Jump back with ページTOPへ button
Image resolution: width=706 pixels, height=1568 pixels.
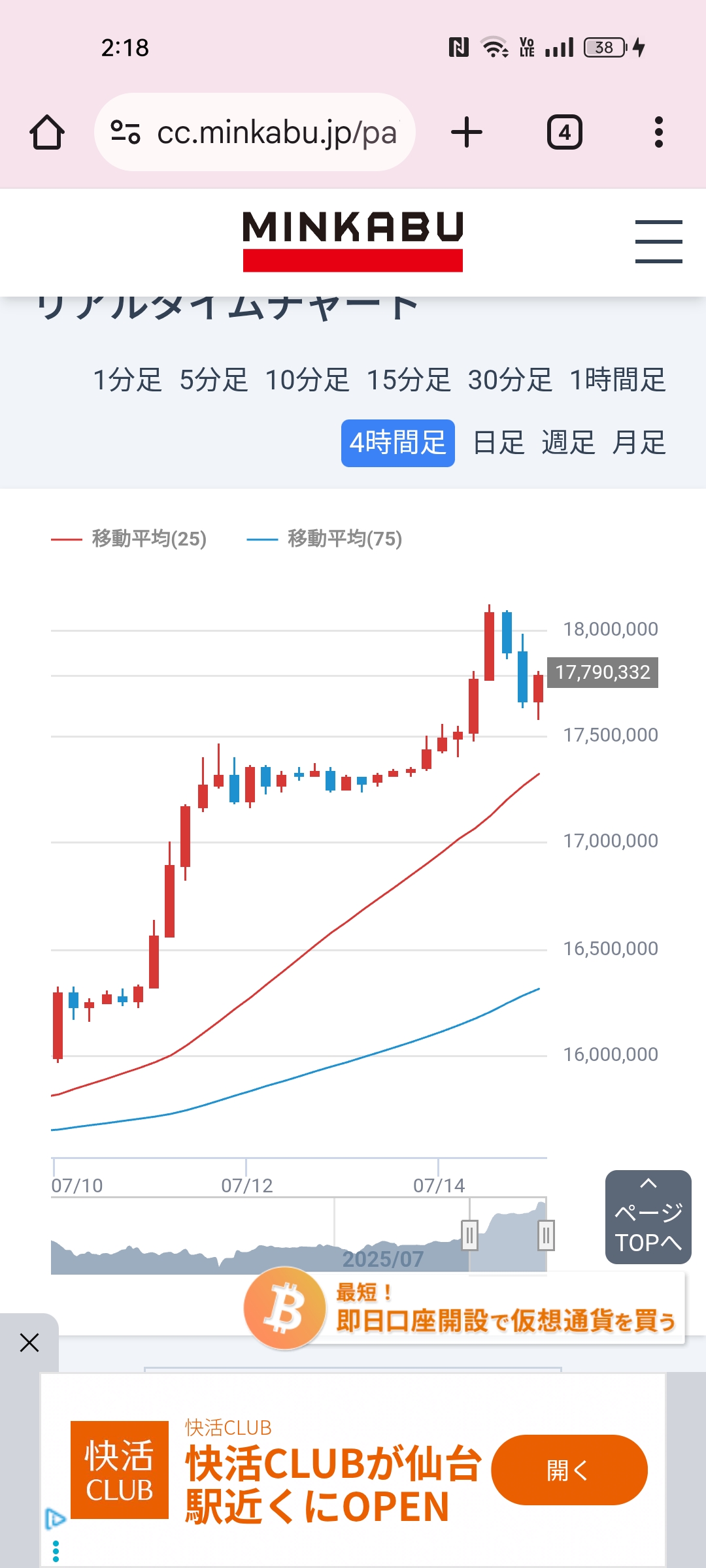pos(648,1217)
